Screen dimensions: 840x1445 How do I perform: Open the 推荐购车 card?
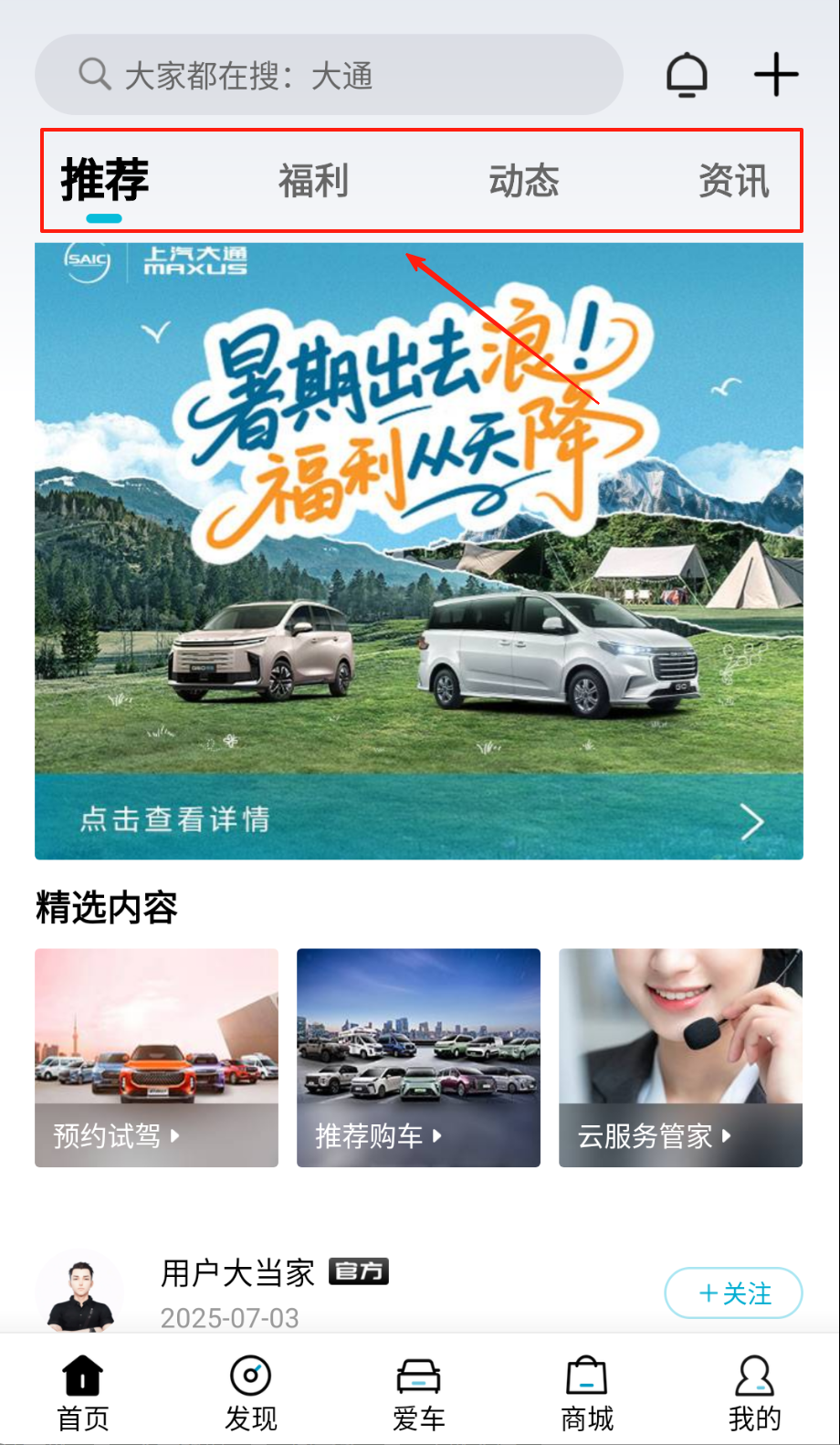coord(418,1057)
